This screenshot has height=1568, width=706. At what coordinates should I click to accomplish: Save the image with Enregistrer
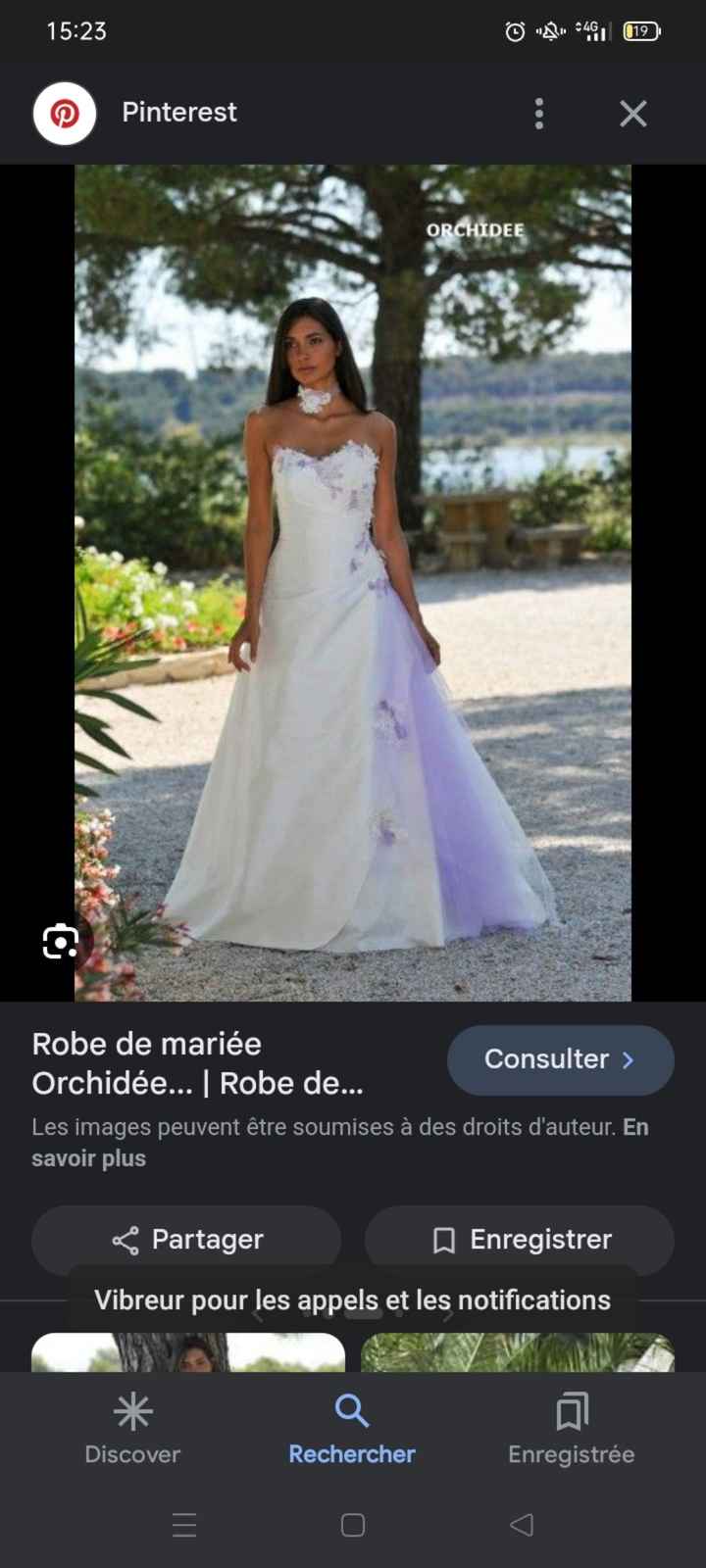pyautogui.click(x=520, y=1240)
